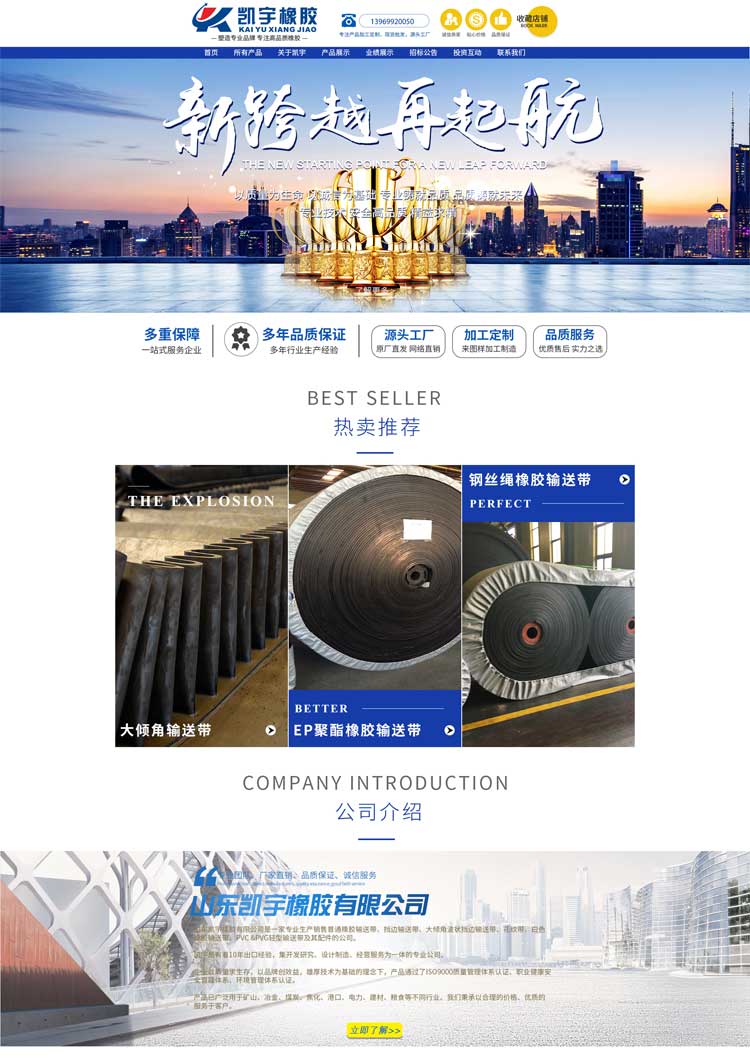Open the 大倾角输送带 product tile
Screen dimensions: 750x1059
tap(201, 606)
